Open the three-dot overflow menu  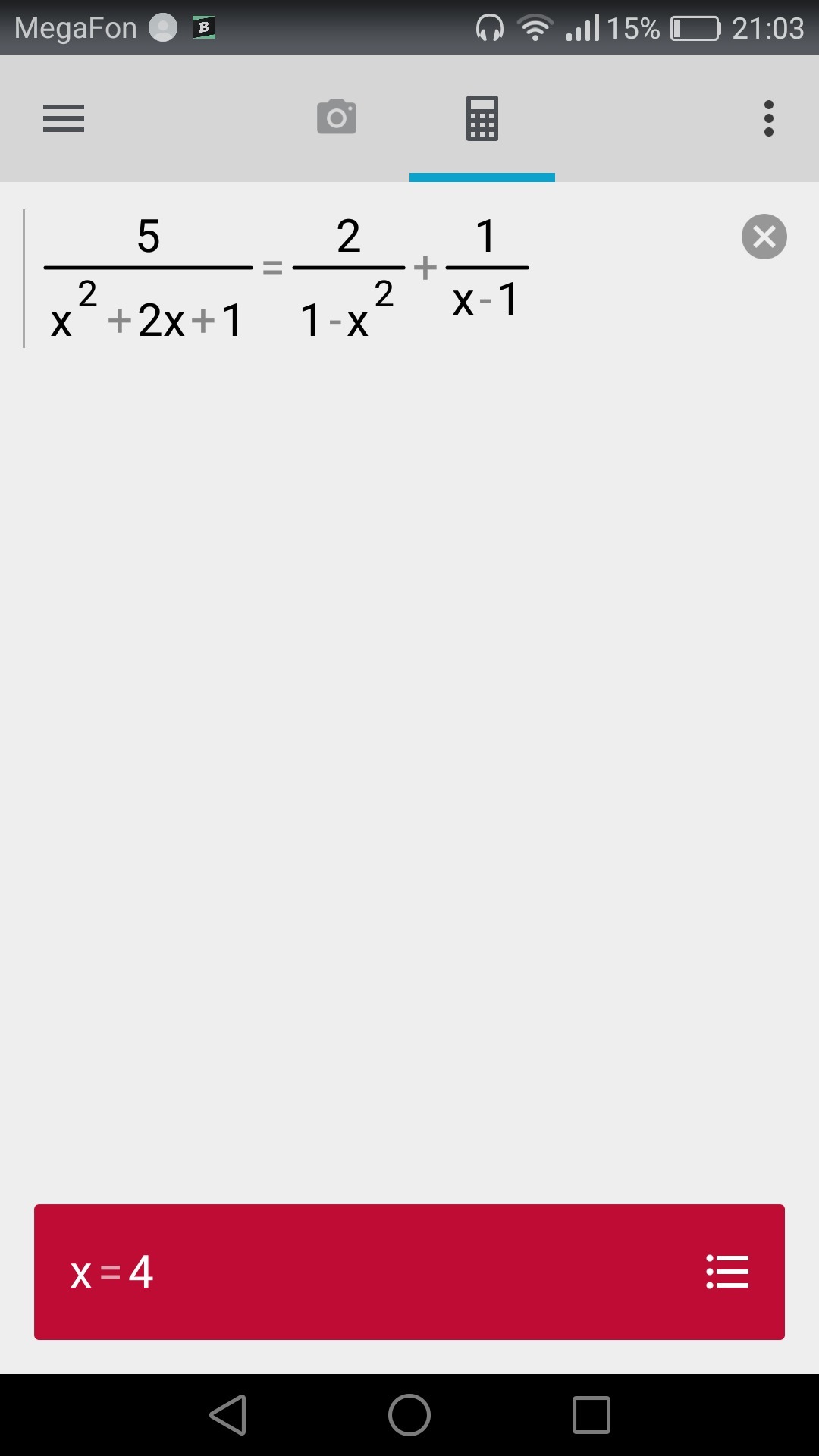click(x=769, y=118)
